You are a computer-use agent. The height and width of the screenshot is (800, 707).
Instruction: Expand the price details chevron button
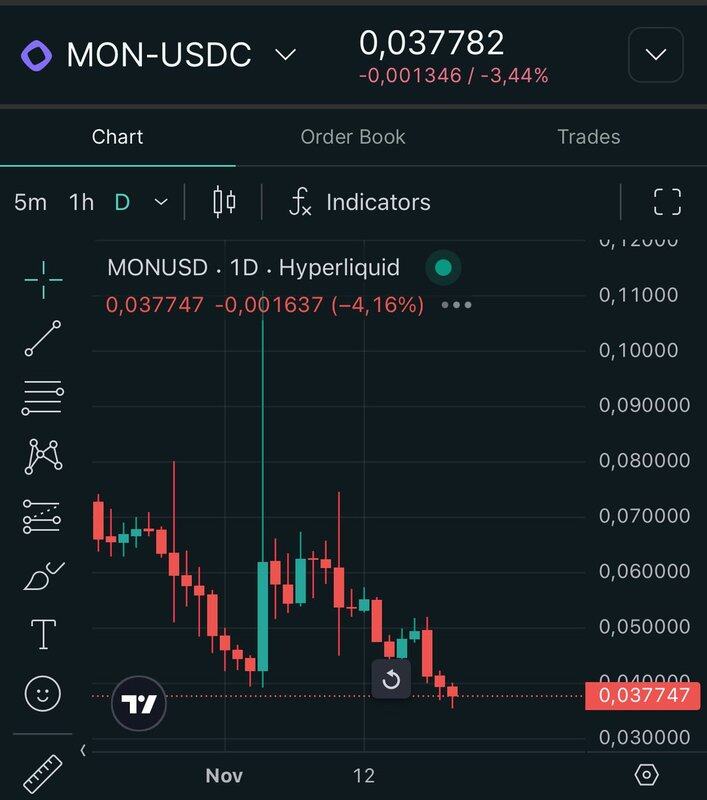point(655,55)
